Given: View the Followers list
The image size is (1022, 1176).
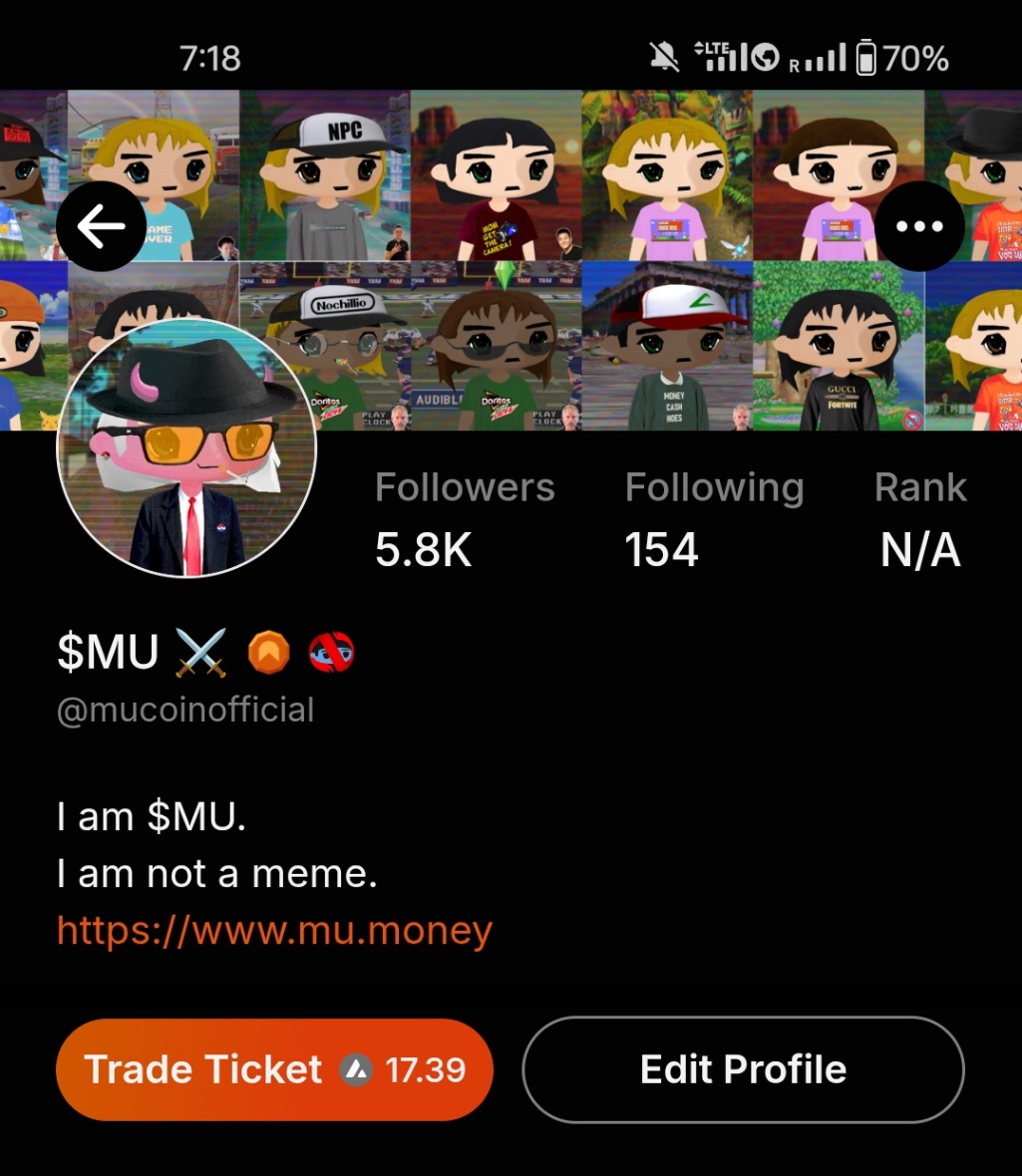Looking at the screenshot, I should pos(465,518).
